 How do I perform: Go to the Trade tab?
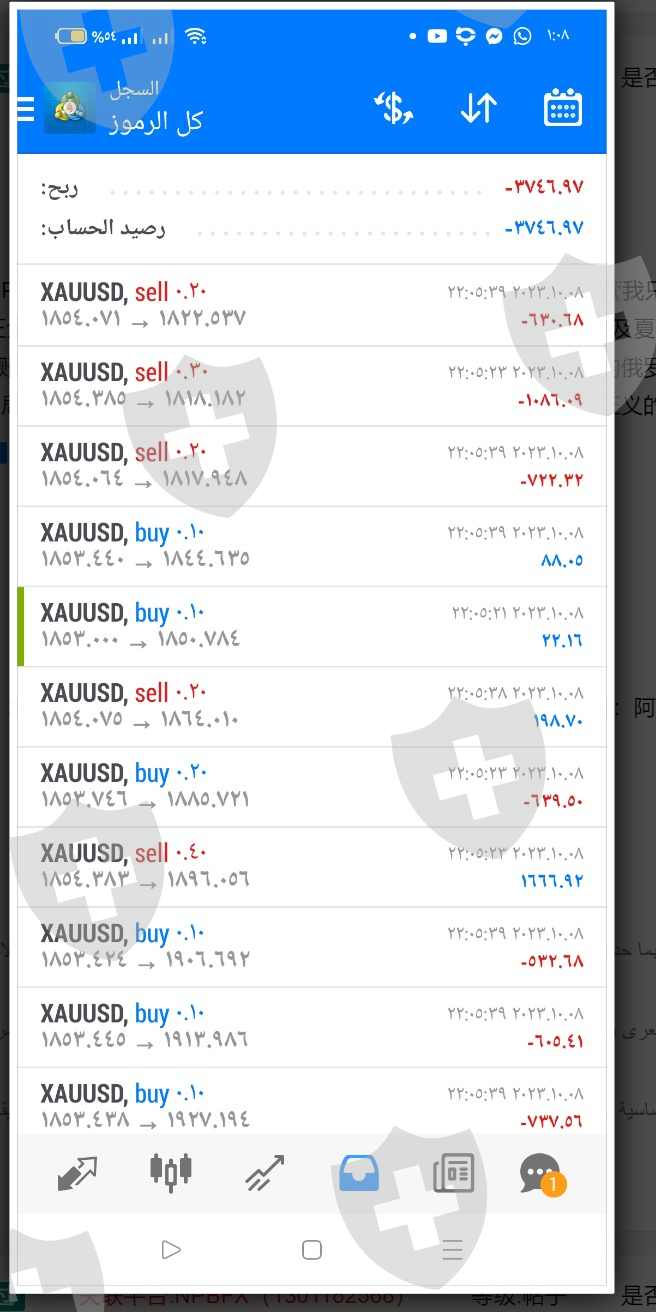pos(265,1173)
